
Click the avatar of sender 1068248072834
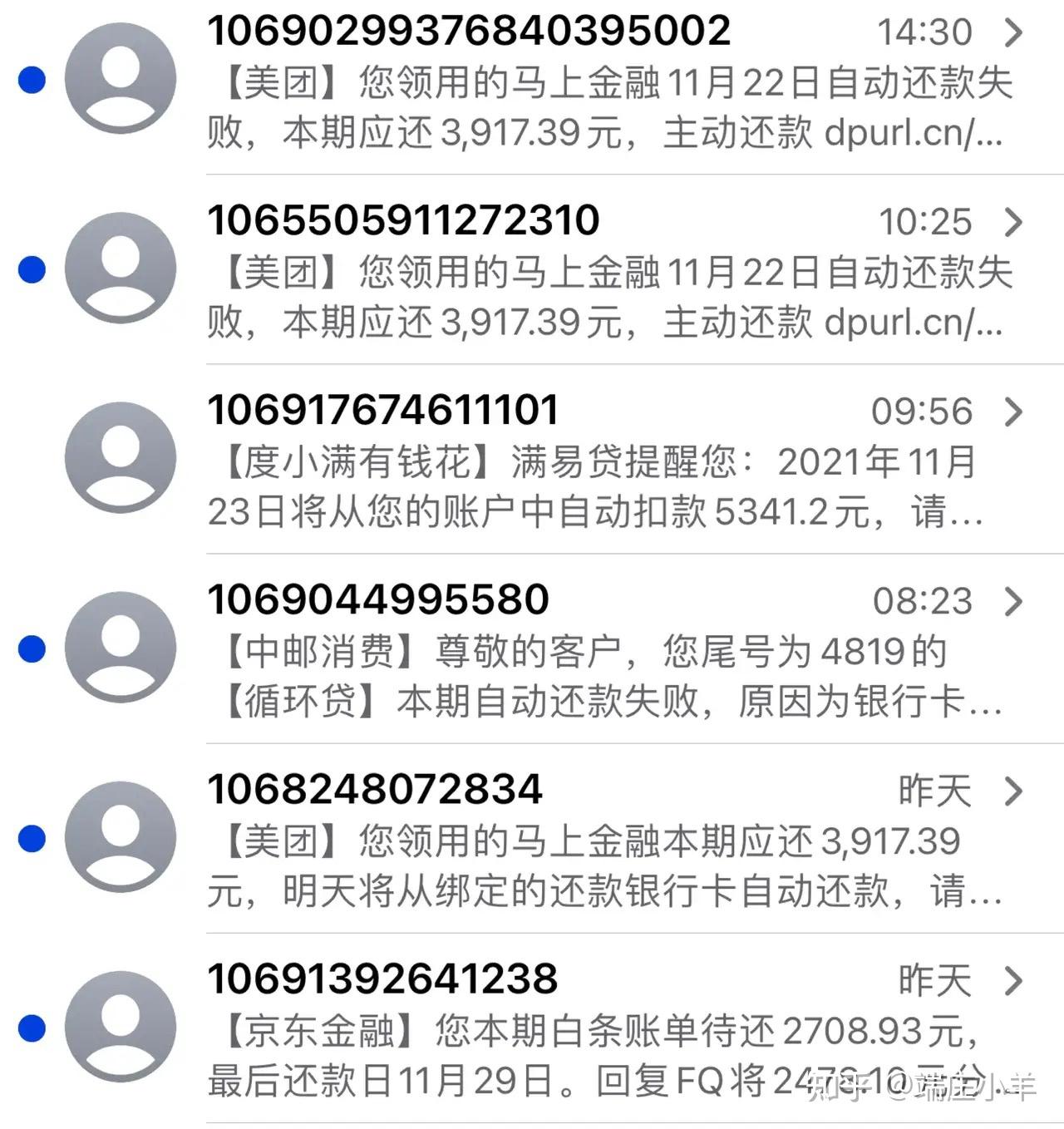pyautogui.click(x=121, y=840)
